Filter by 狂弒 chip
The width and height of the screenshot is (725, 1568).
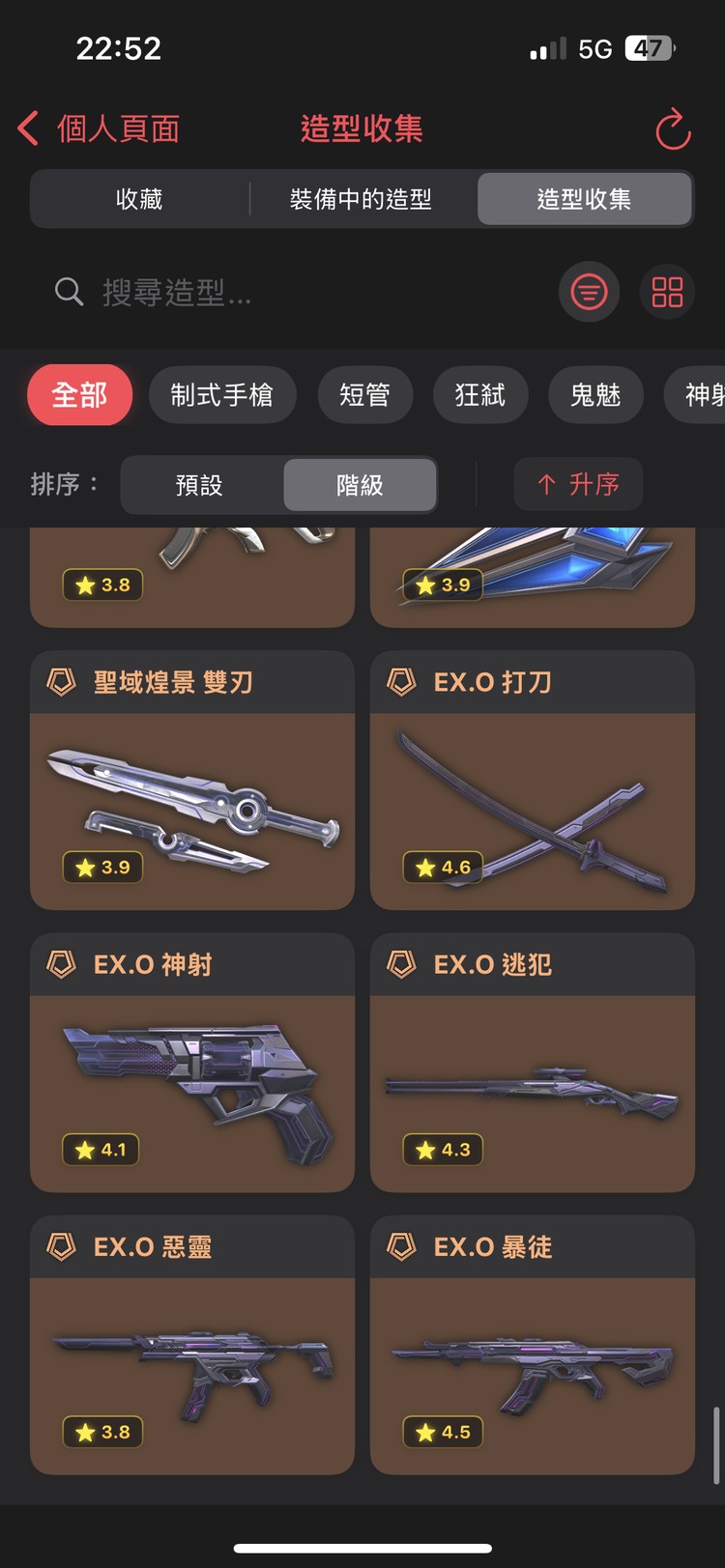tap(480, 395)
